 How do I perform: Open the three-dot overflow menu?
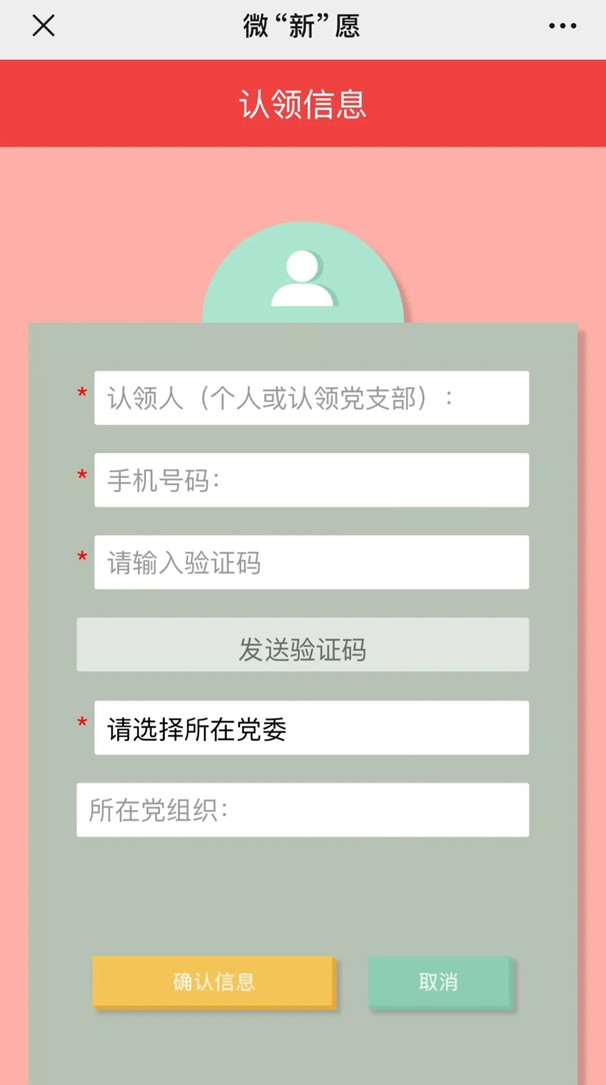pyautogui.click(x=562, y=27)
